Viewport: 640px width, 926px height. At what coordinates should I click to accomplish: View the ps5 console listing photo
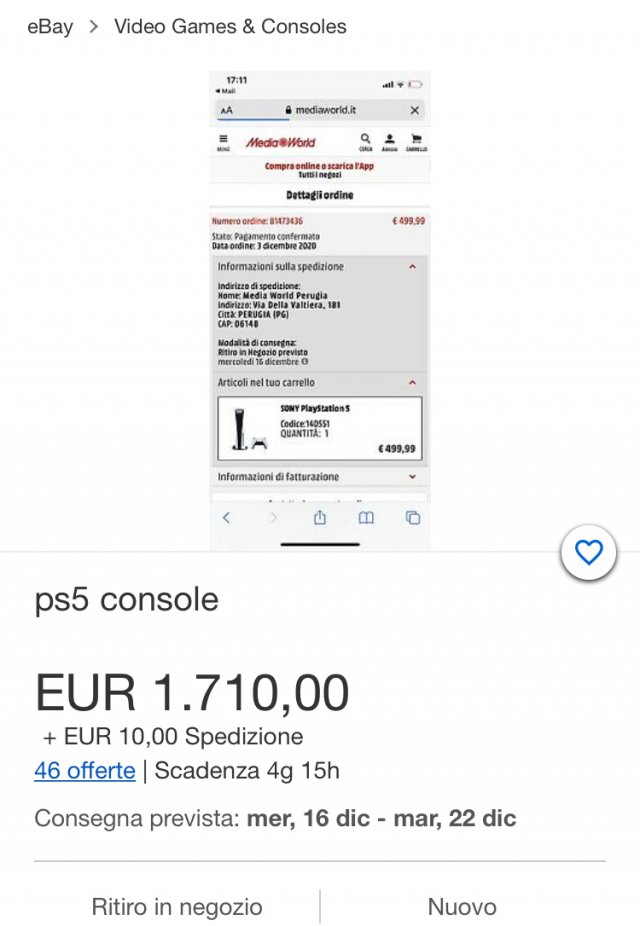(x=320, y=308)
